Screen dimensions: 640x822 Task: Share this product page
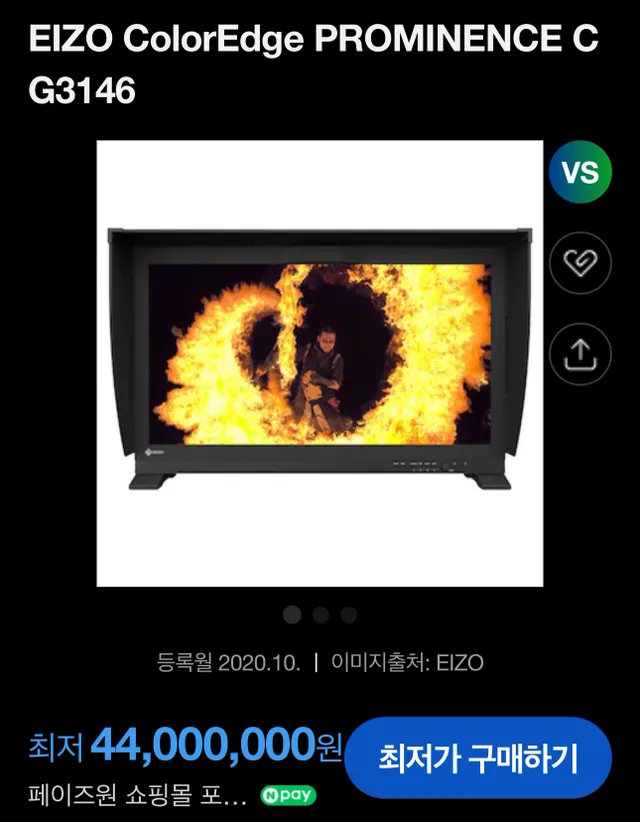pos(580,354)
